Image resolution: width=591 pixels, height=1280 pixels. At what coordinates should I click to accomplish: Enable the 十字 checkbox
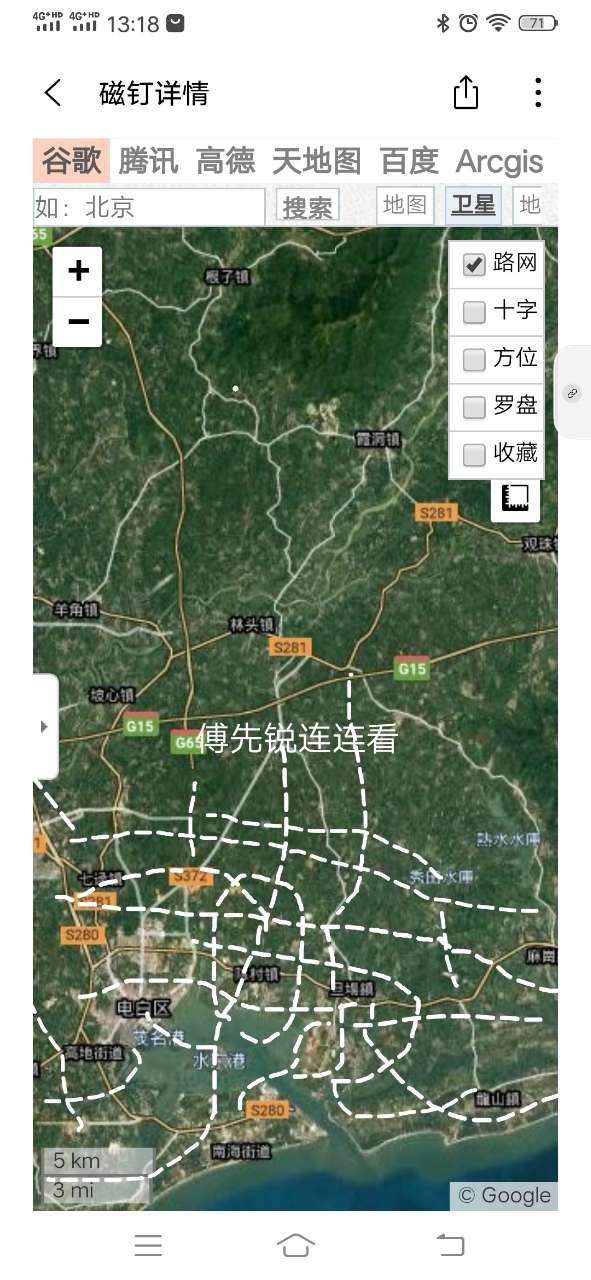tap(474, 312)
